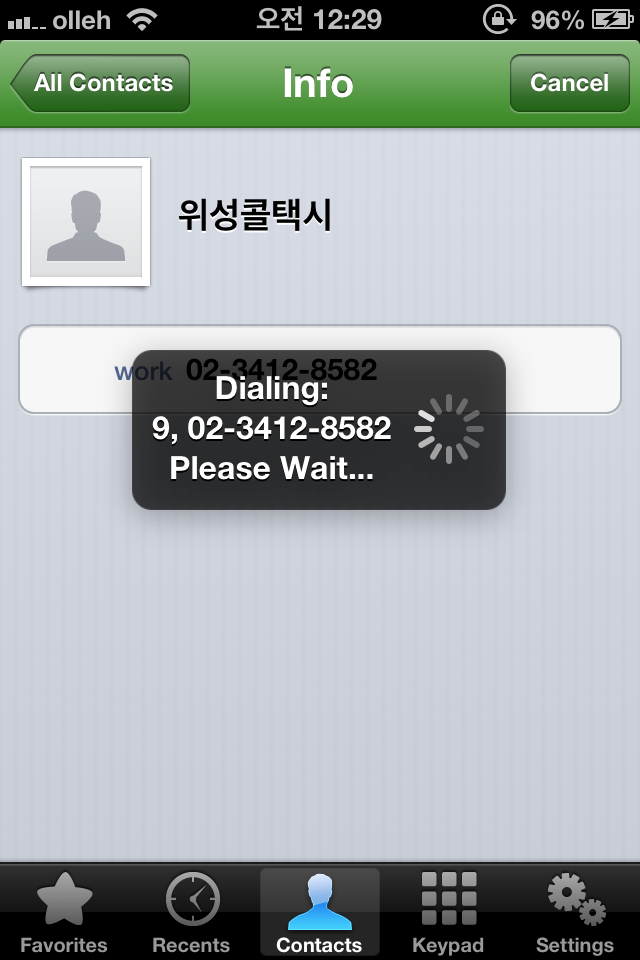Open the Settings tab
This screenshot has width=640, height=960.
click(575, 911)
